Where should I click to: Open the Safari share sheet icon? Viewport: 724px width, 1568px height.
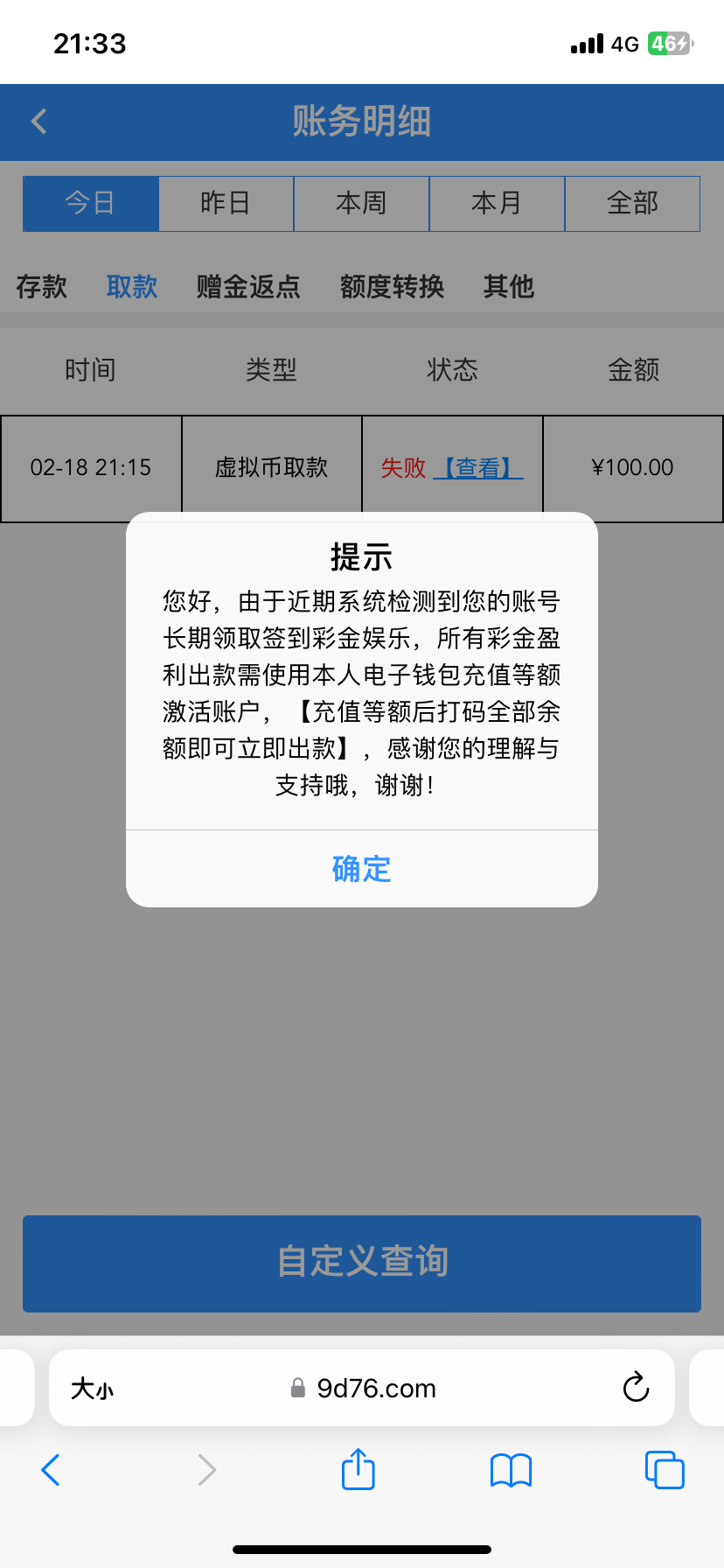pyautogui.click(x=358, y=1470)
